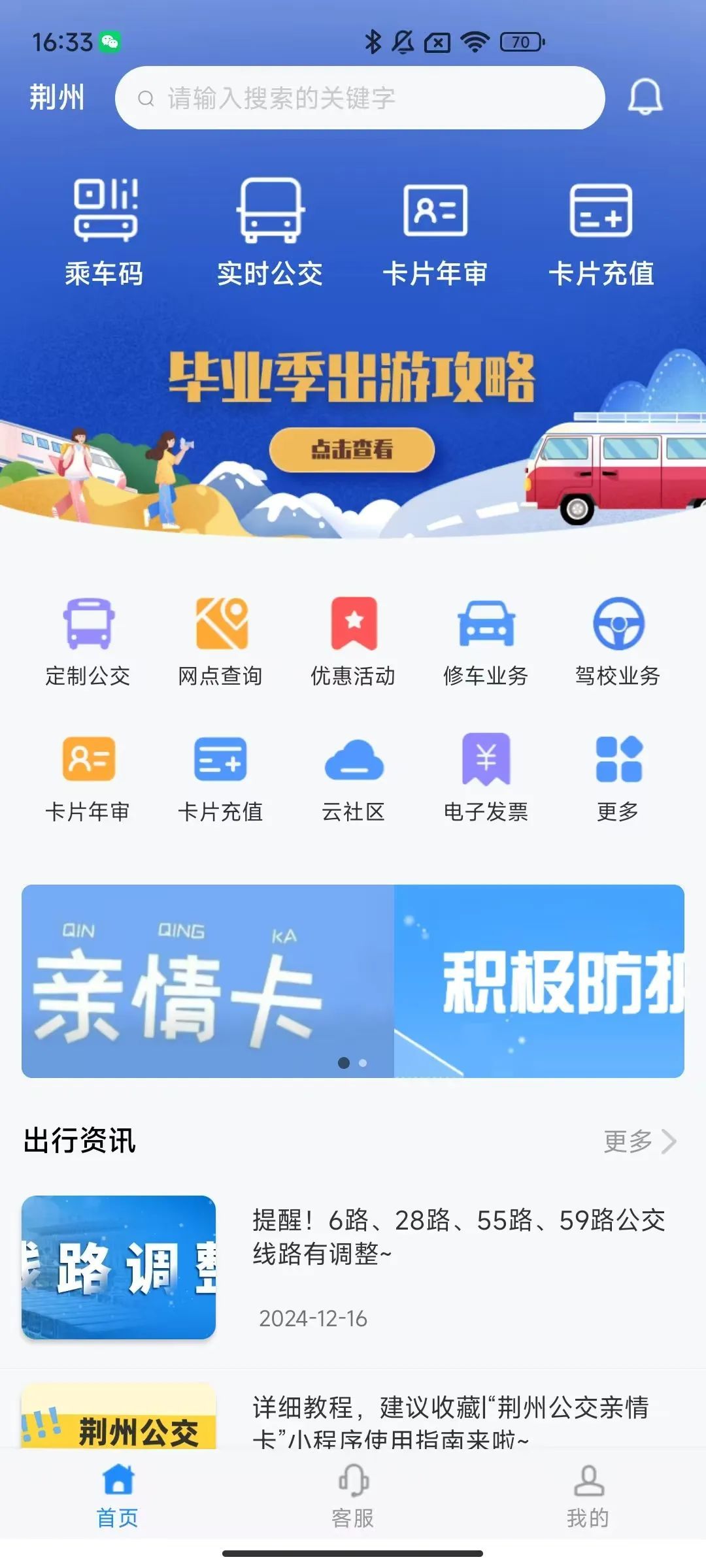The height and width of the screenshot is (1568, 706).
Task: Open the notifications bell
Action: tap(645, 98)
